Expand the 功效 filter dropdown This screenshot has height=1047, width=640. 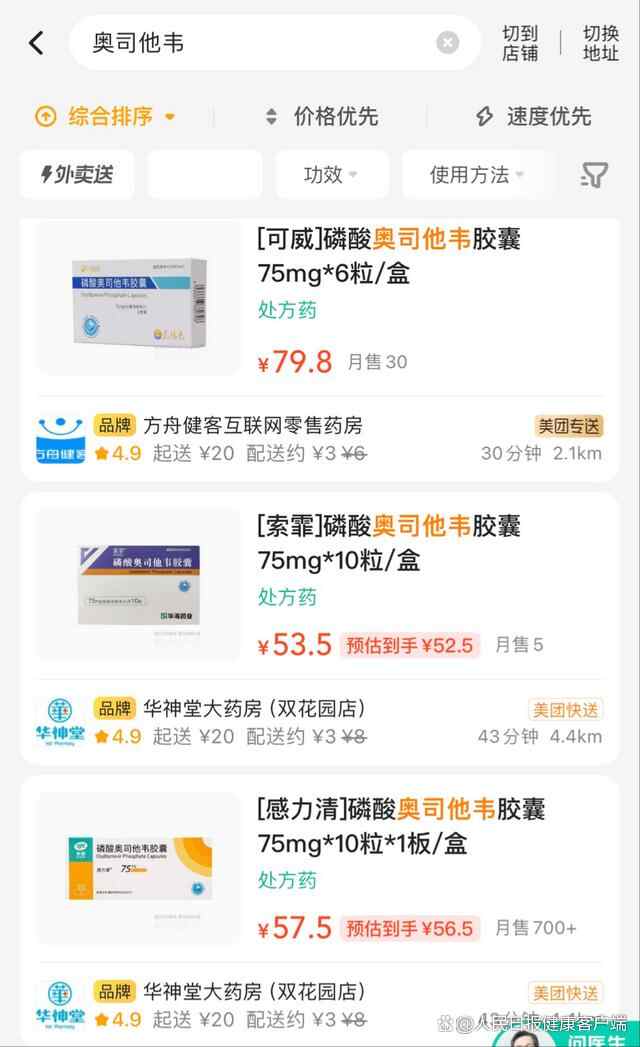coord(331,175)
